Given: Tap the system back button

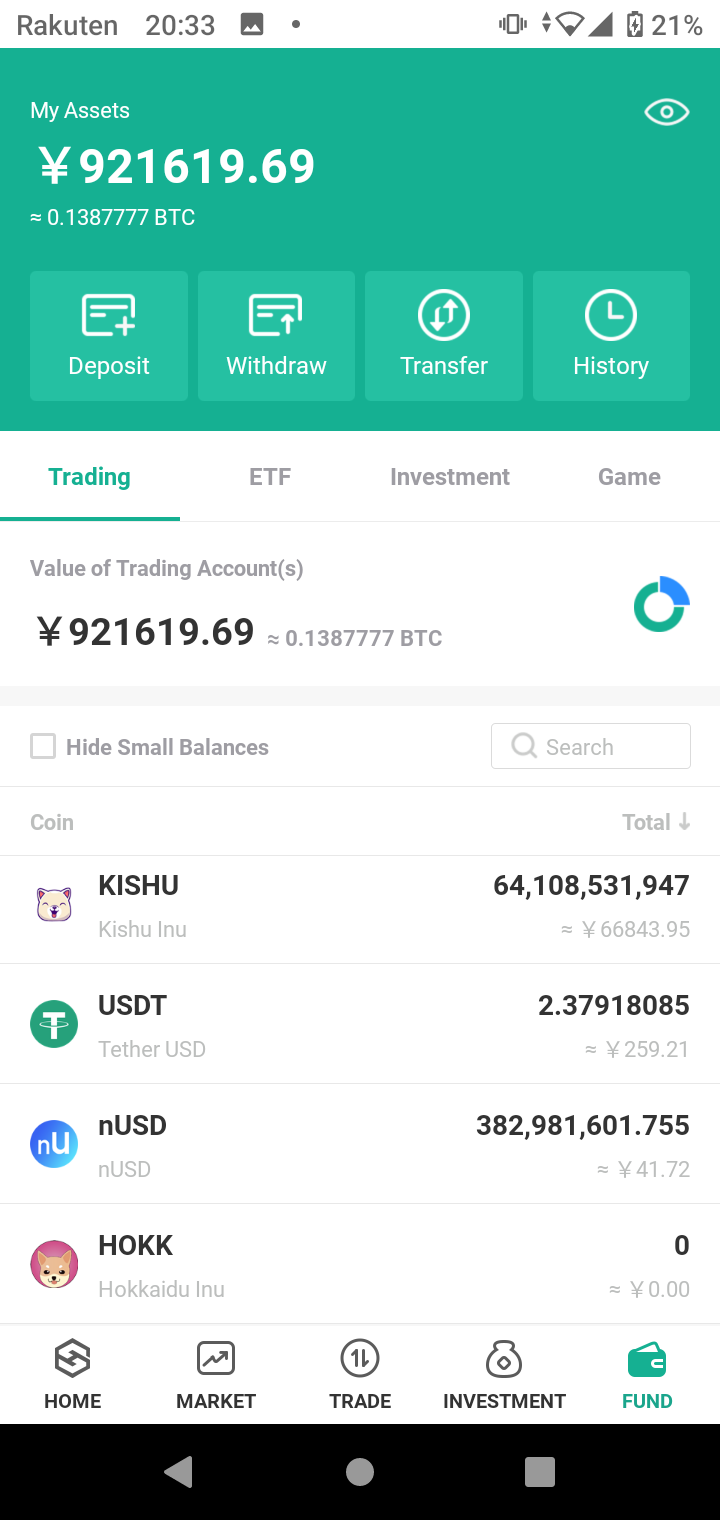Looking at the screenshot, I should click(179, 1472).
